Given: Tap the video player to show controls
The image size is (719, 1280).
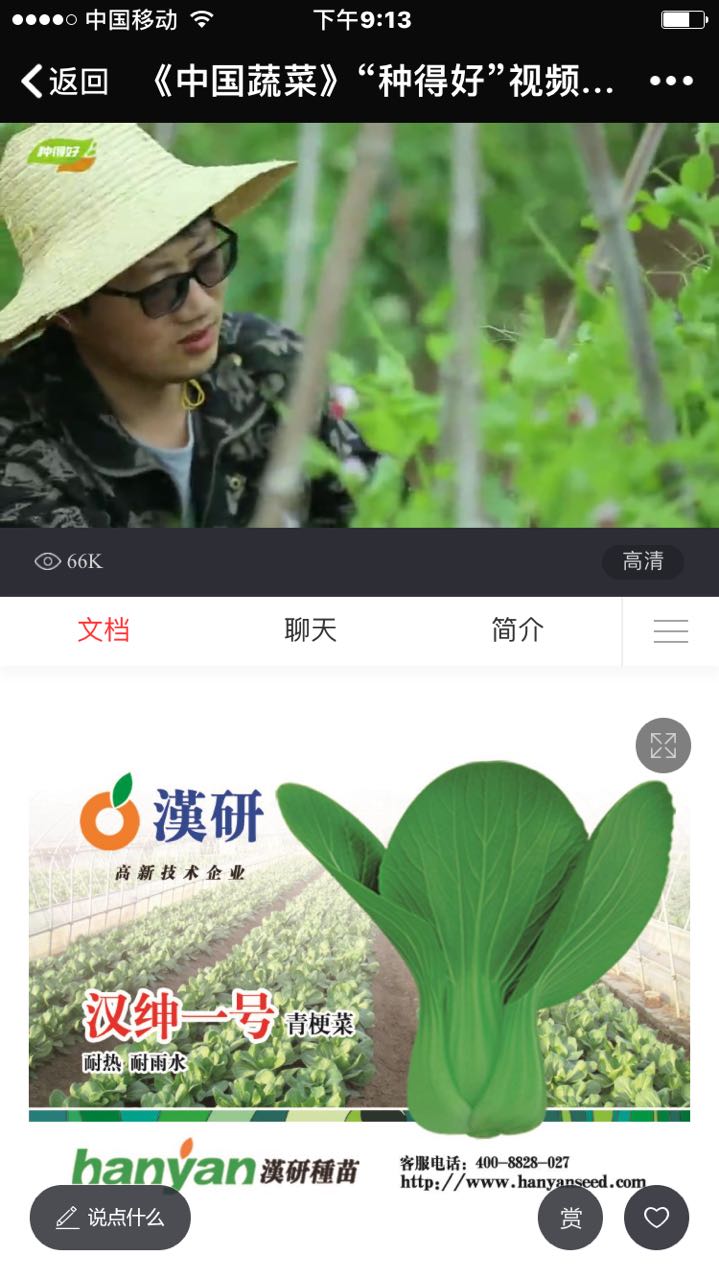Looking at the screenshot, I should pos(360,325).
